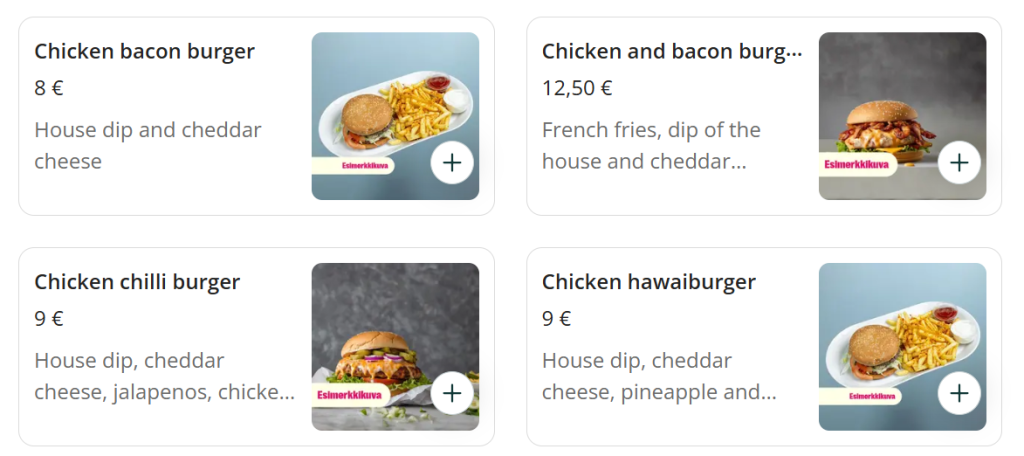The image size is (1024, 456).
Task: Add the 12,50 € chicken and bacon burger
Action: point(959,162)
